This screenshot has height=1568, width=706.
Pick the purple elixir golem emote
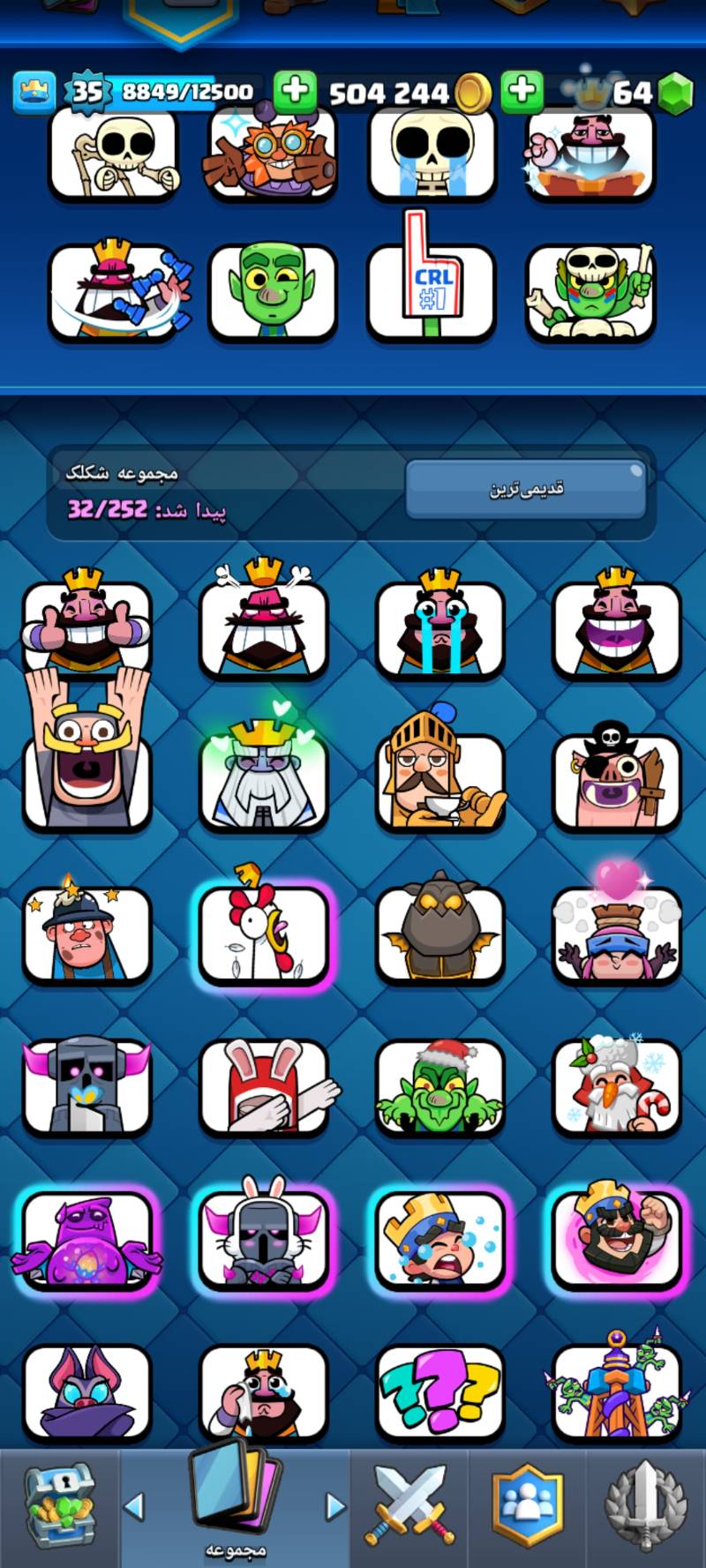(86, 1240)
